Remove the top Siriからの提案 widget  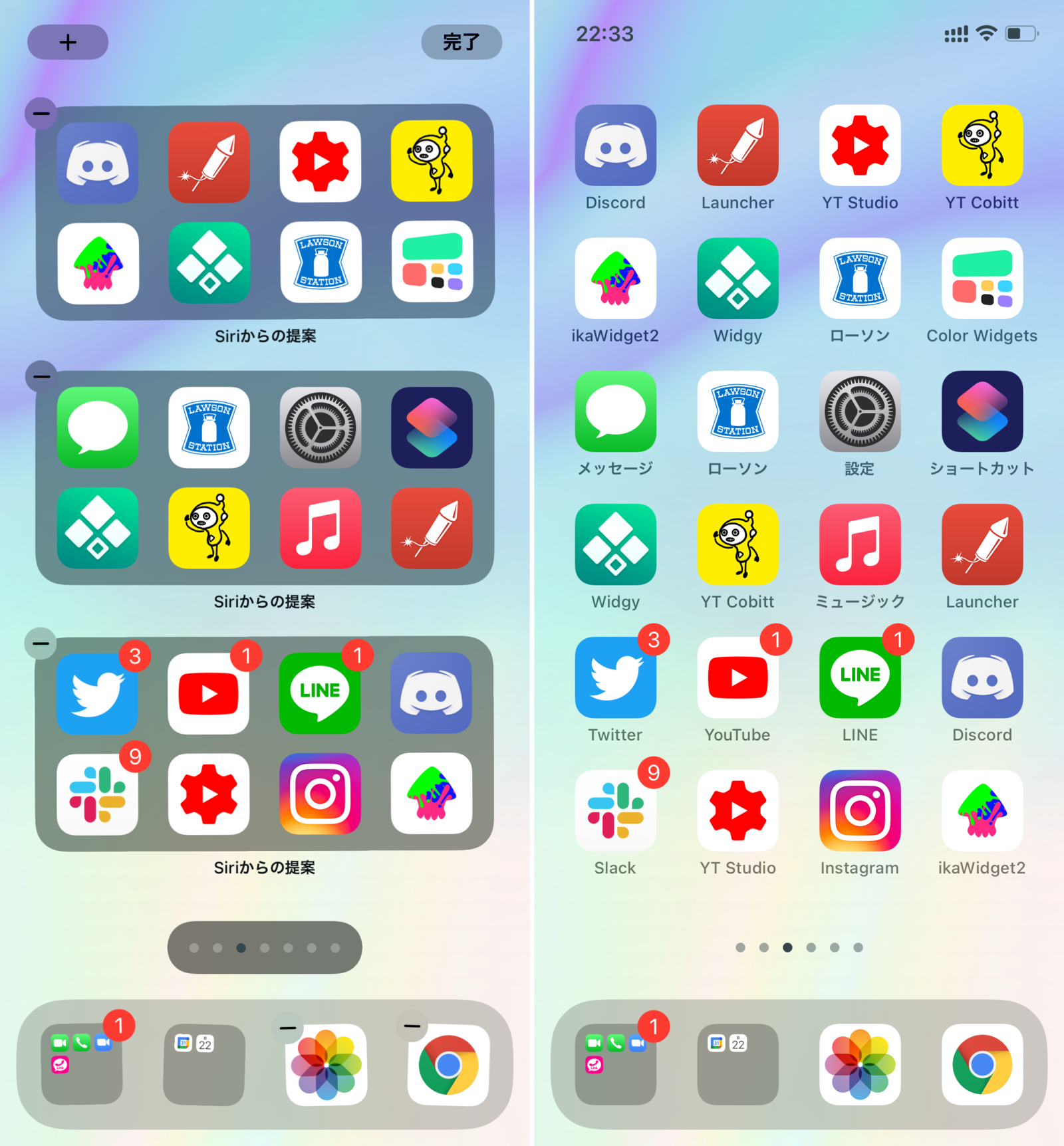pos(41,113)
